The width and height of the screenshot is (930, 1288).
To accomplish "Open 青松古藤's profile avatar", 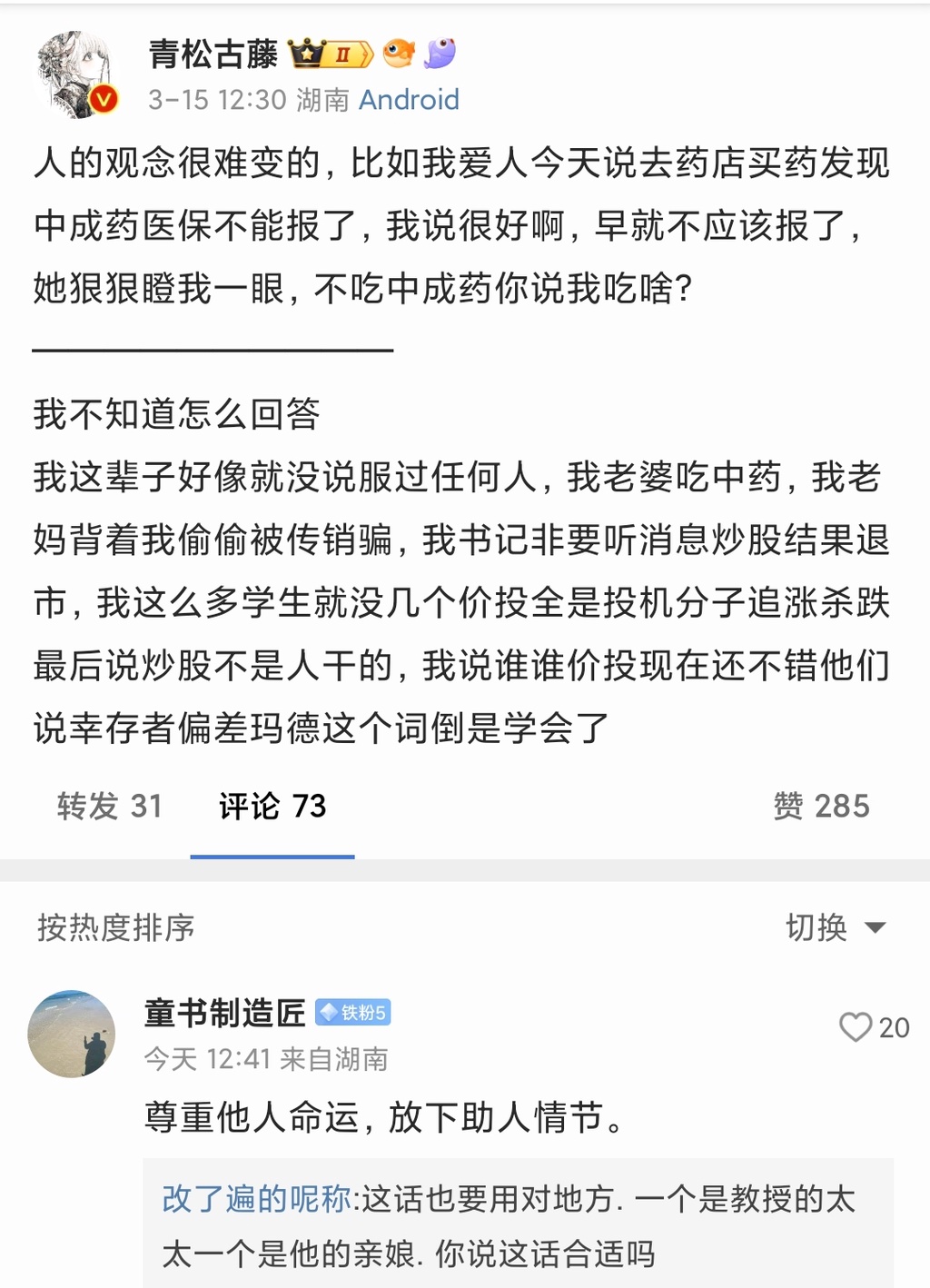I will click(x=76, y=74).
